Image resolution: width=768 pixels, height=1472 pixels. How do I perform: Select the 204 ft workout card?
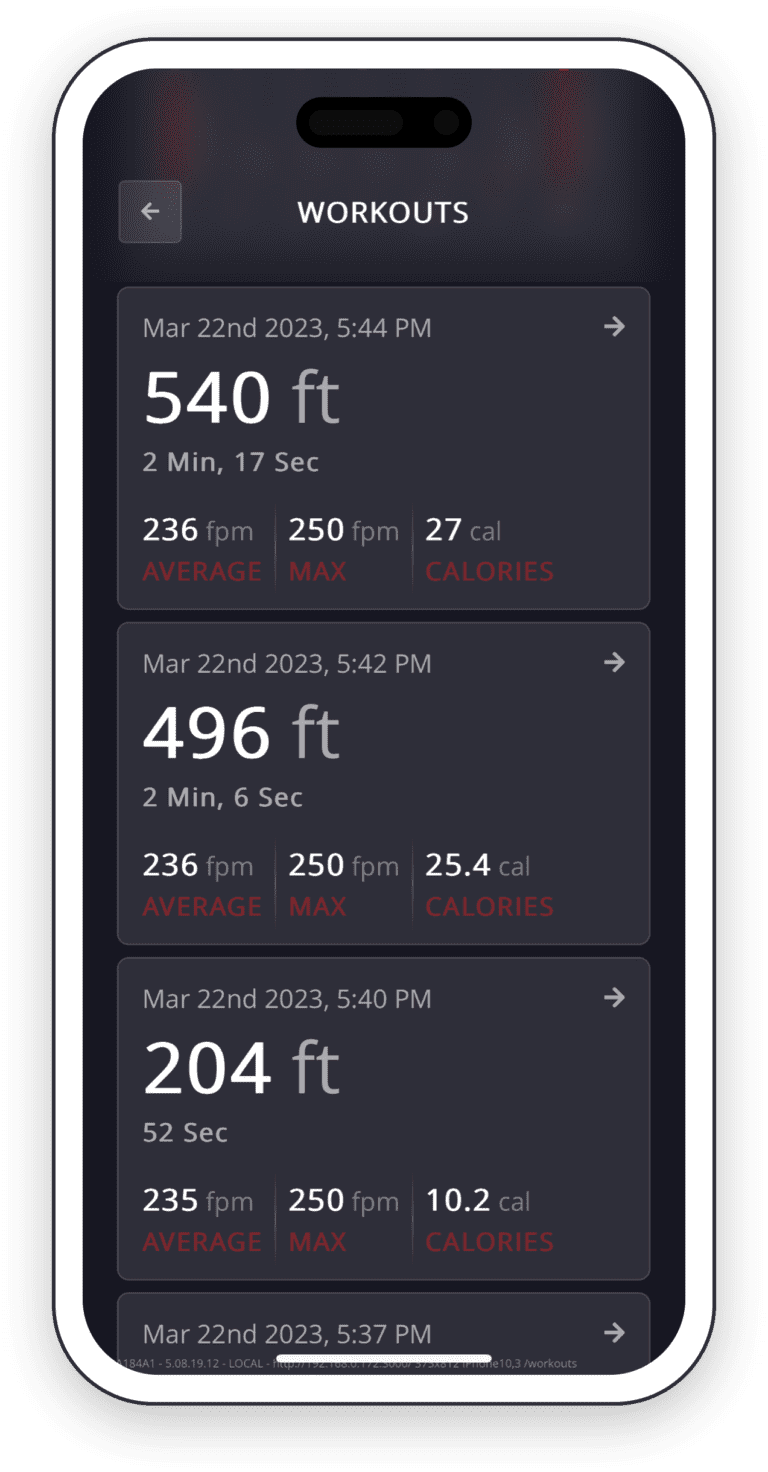[x=383, y=1117]
